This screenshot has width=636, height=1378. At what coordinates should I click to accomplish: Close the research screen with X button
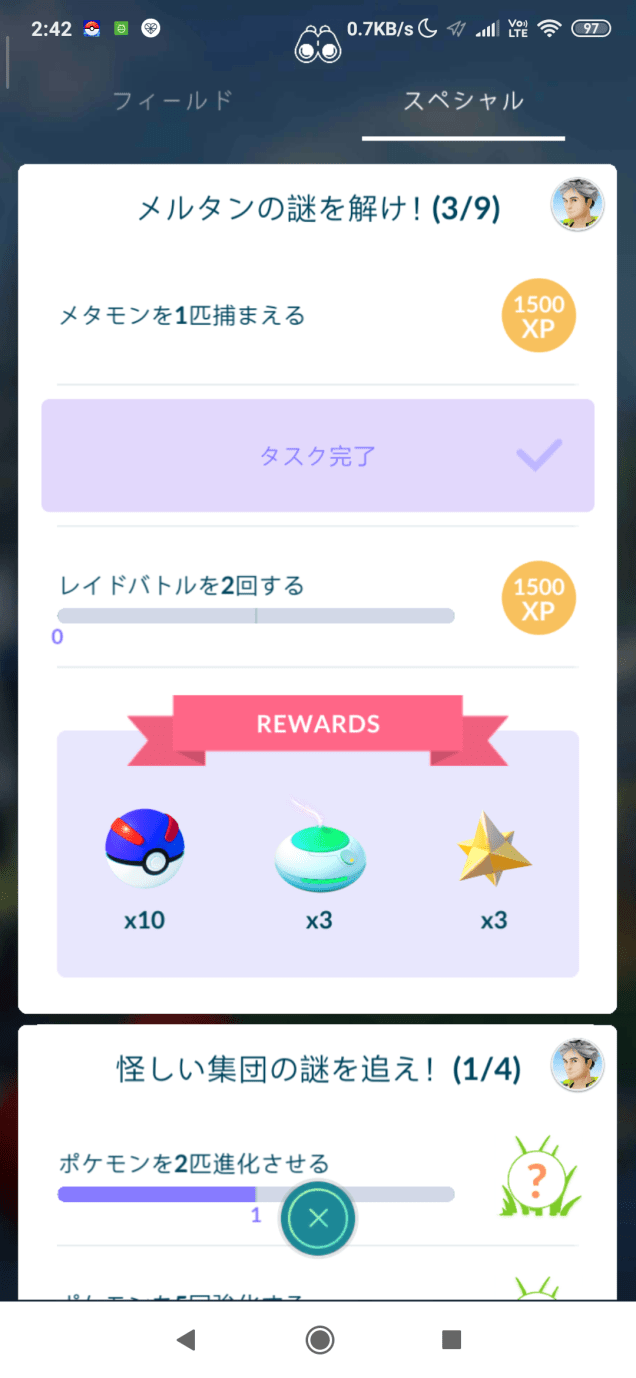318,1218
